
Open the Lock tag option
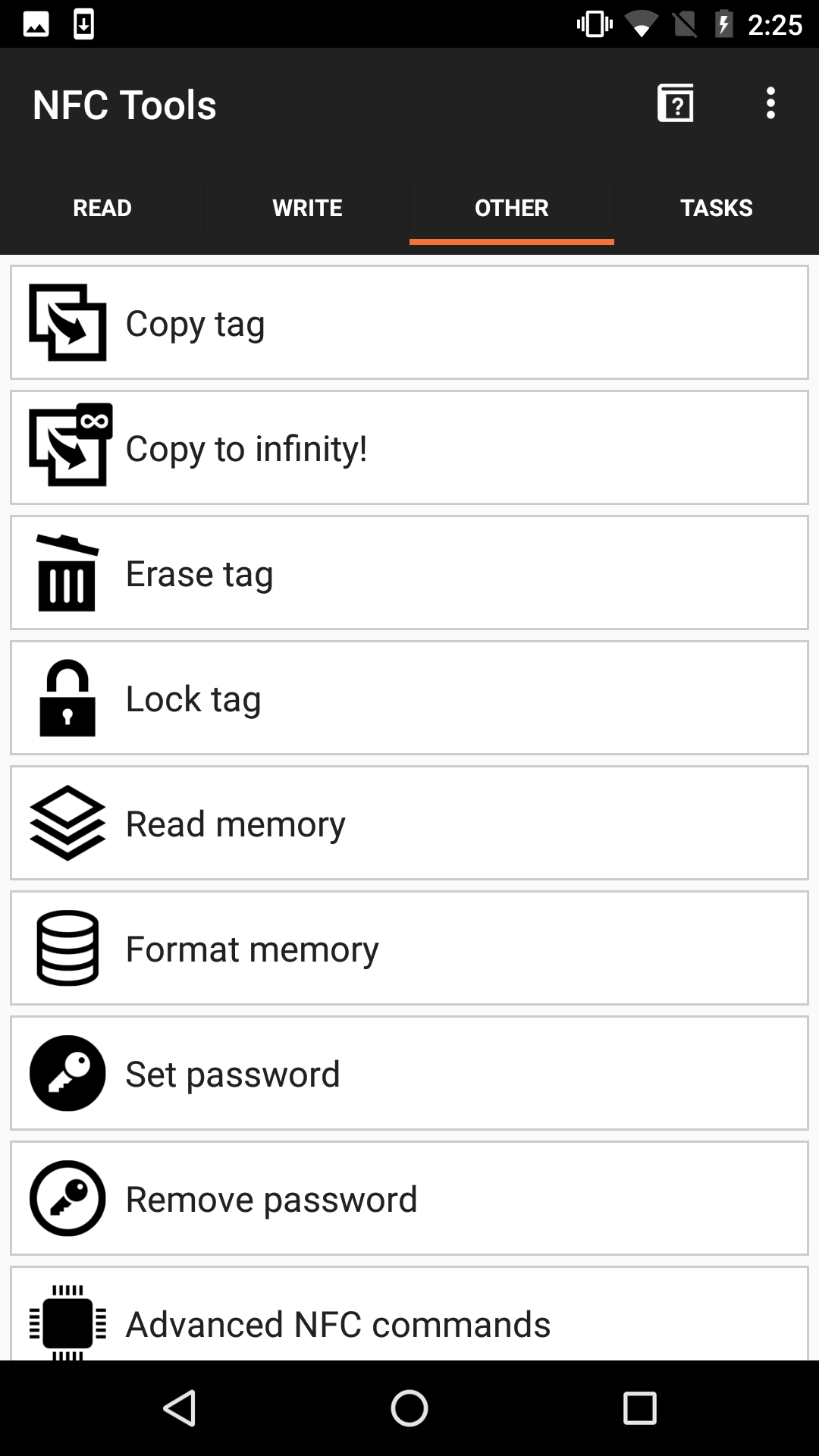click(x=409, y=698)
